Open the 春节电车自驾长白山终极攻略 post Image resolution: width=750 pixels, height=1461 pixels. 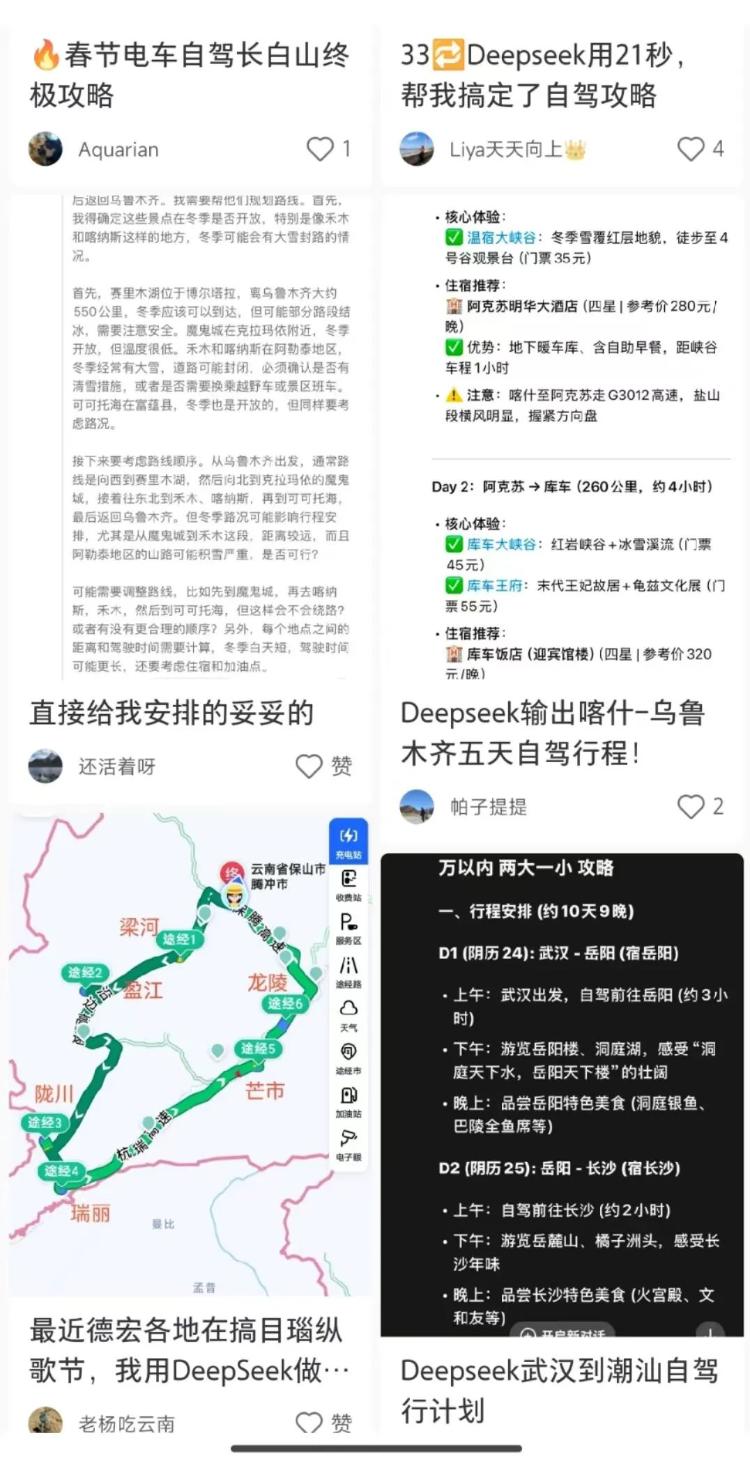pos(190,74)
